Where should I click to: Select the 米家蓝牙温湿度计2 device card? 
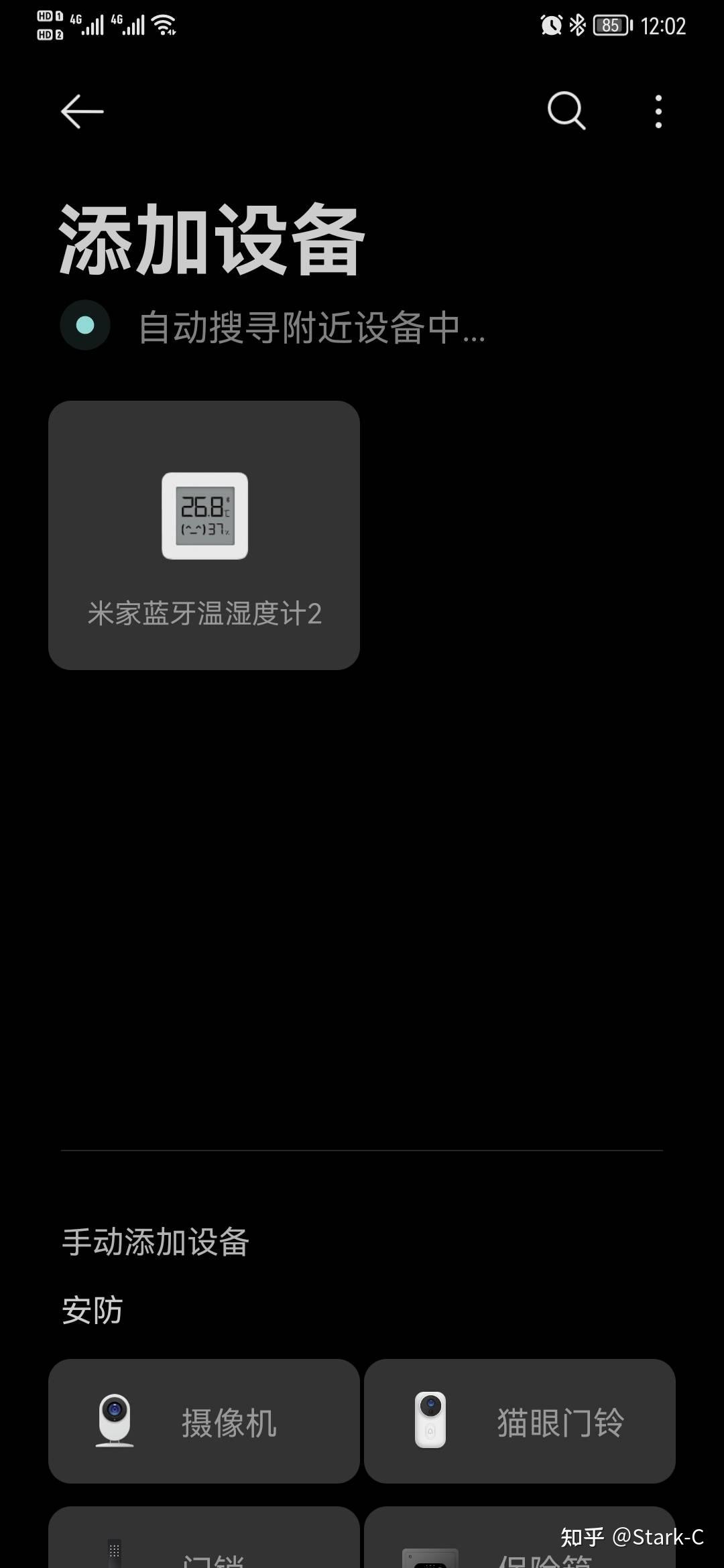(204, 535)
